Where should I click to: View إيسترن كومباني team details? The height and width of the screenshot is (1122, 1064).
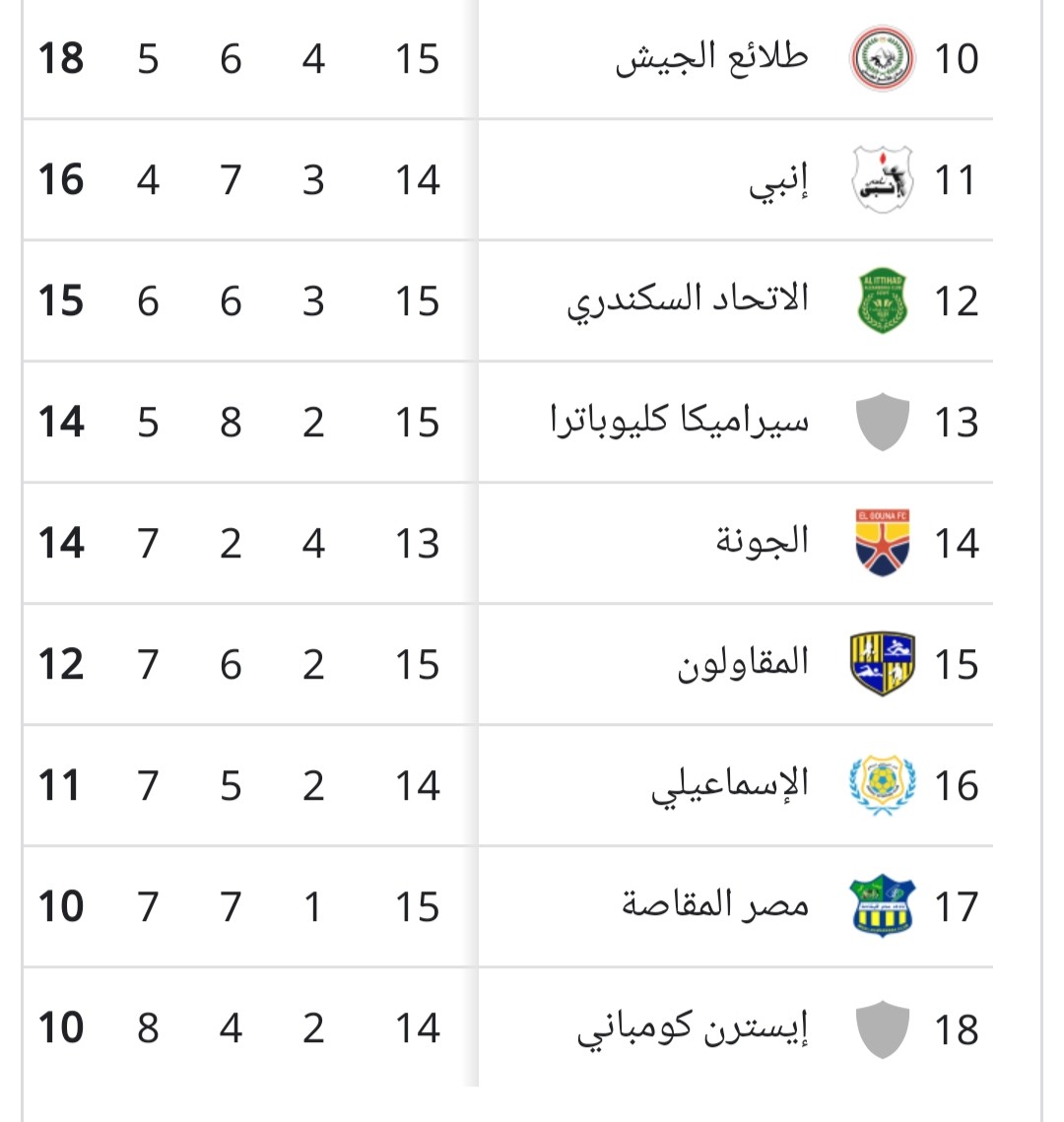pos(693,1027)
